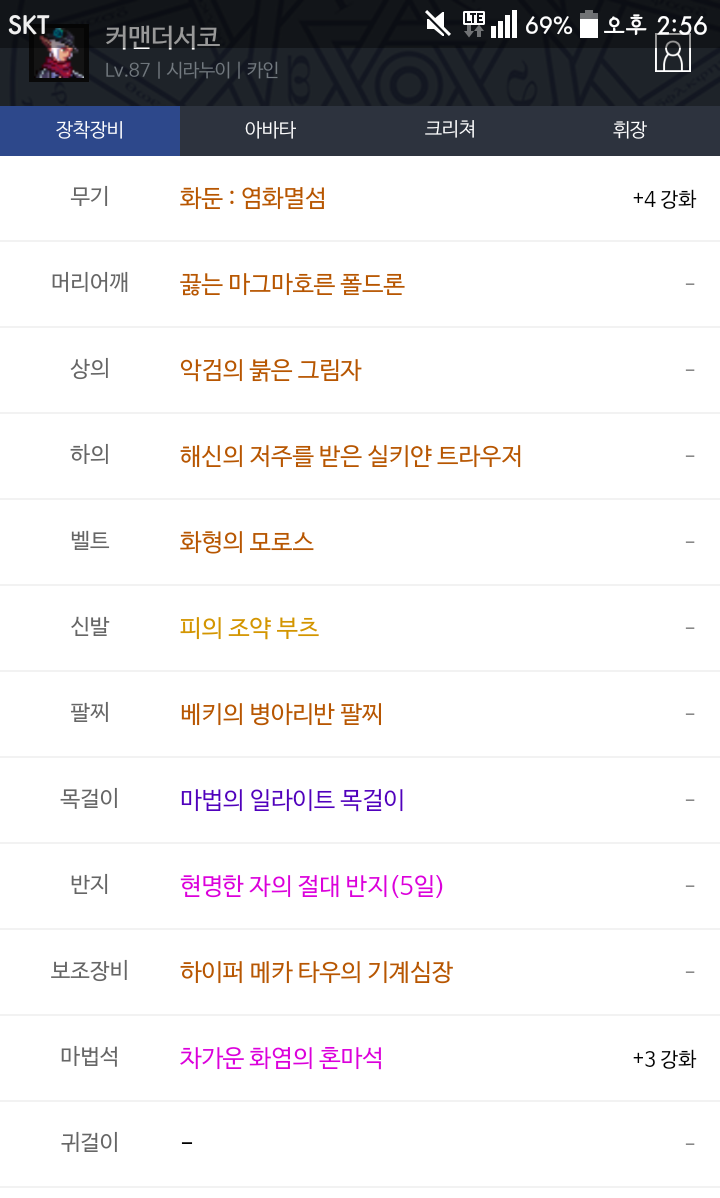View item 악검의 붉은 그림자
The height and width of the screenshot is (1198, 720).
pos(271,371)
